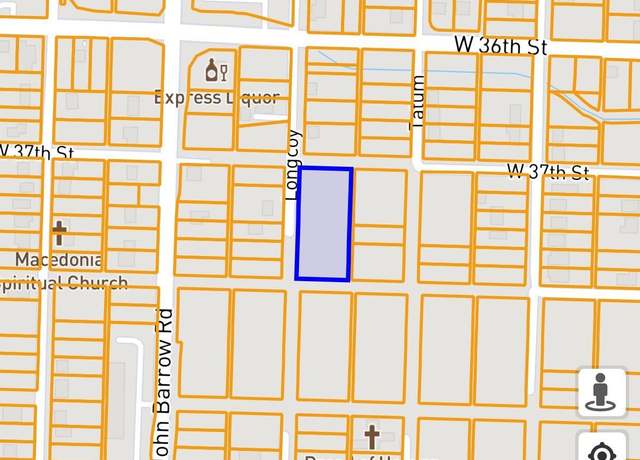Open street view with the pegman button
The image size is (640, 460).
(x=601, y=391)
